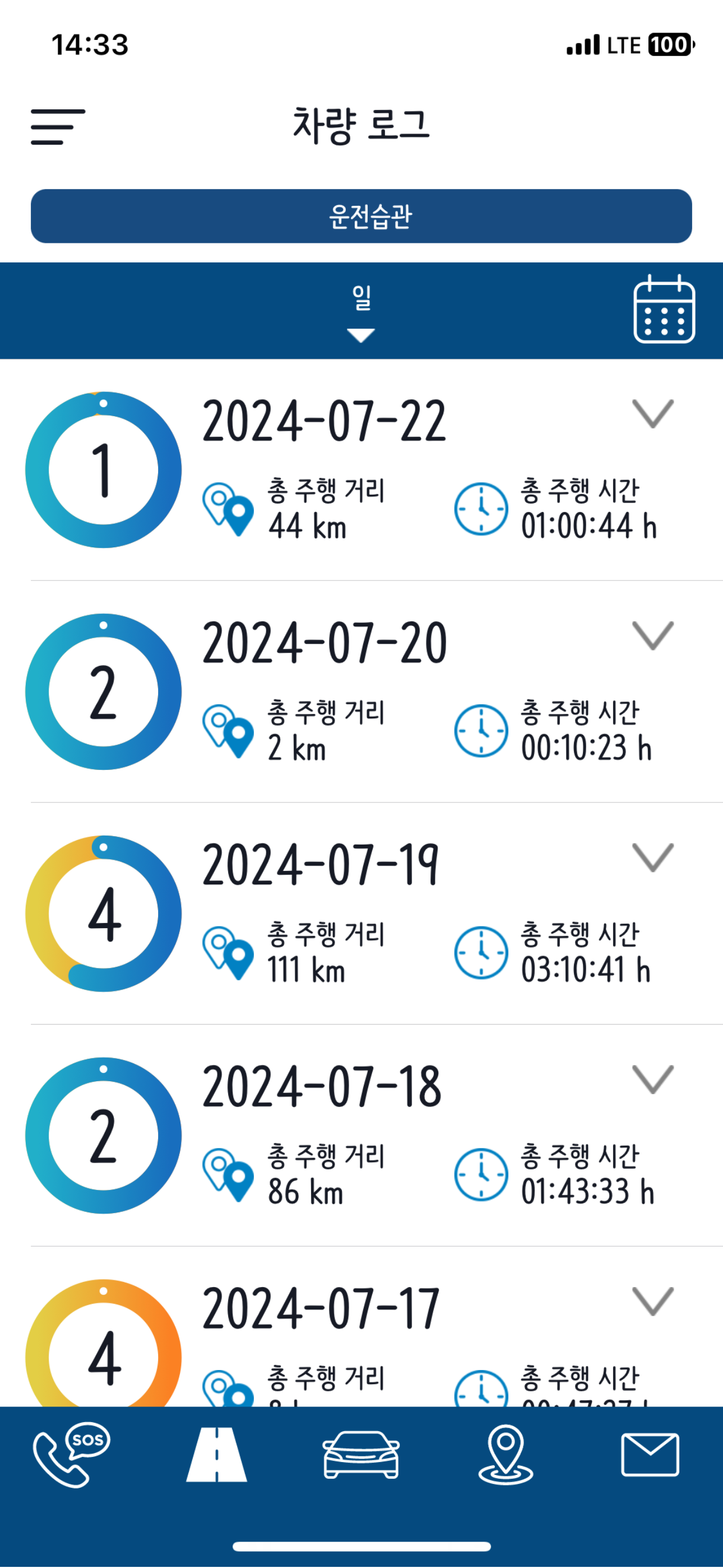Open the hamburger menu
The height and width of the screenshot is (1568, 723).
tap(58, 127)
